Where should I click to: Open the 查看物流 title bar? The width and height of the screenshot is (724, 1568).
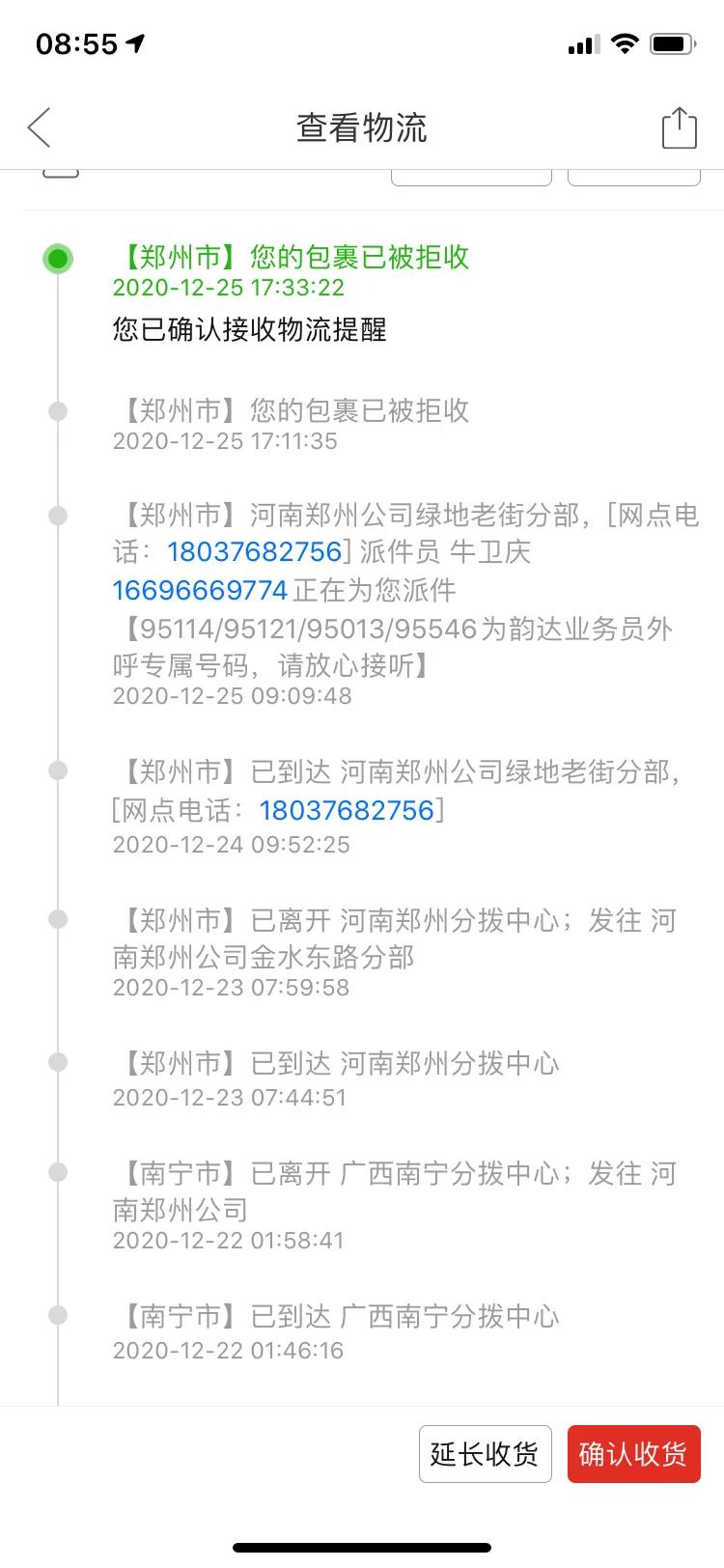tap(362, 126)
